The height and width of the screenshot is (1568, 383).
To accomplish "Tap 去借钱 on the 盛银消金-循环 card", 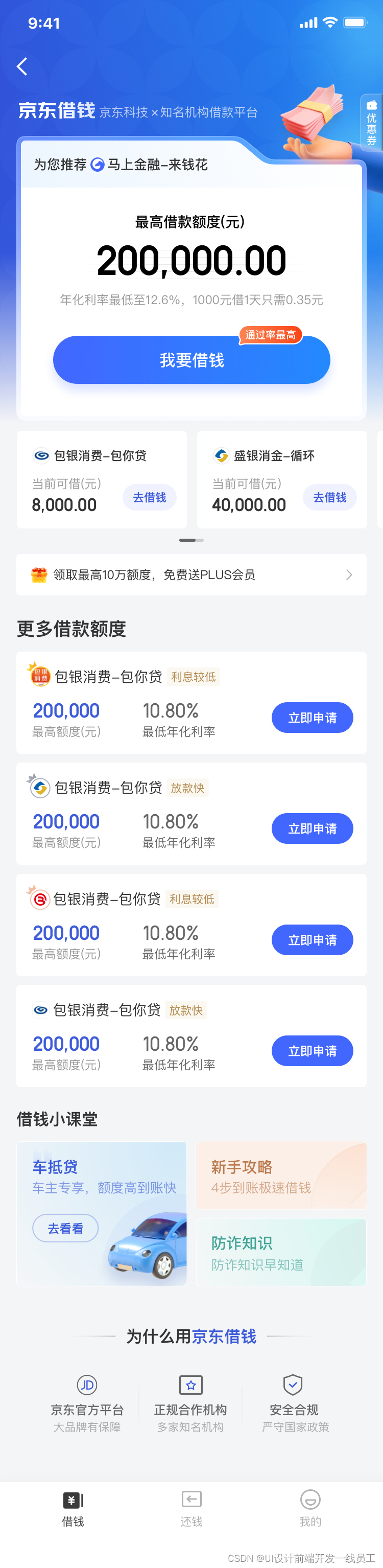I will pos(329,497).
